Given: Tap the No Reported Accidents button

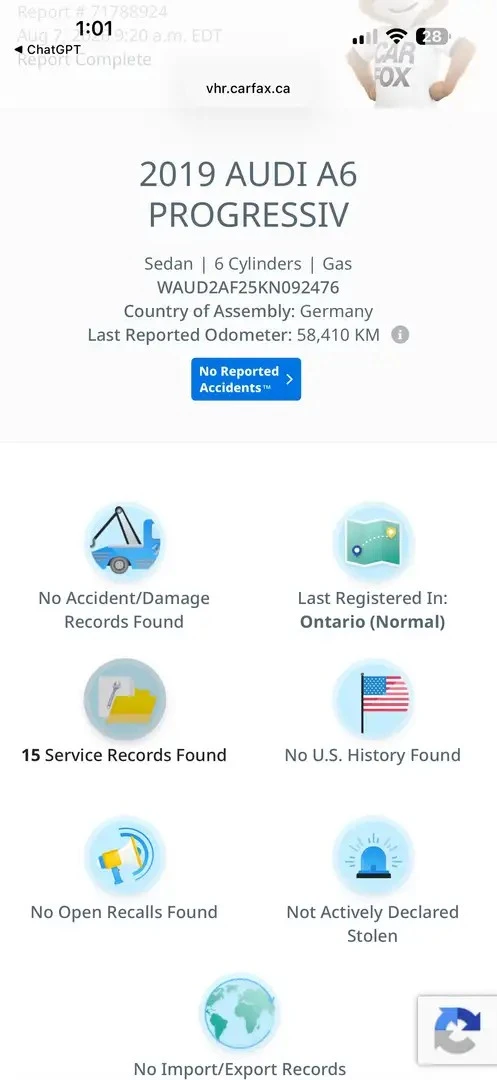Looking at the screenshot, I should click(246, 379).
